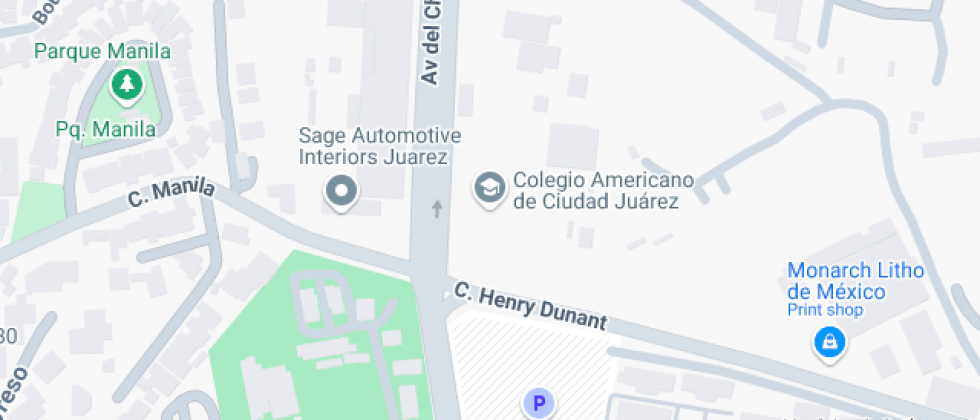Viewport: 980px width, 420px height.
Task: Tap the Colegio Americano de Ciudad Juárez marker
Action: point(489,188)
